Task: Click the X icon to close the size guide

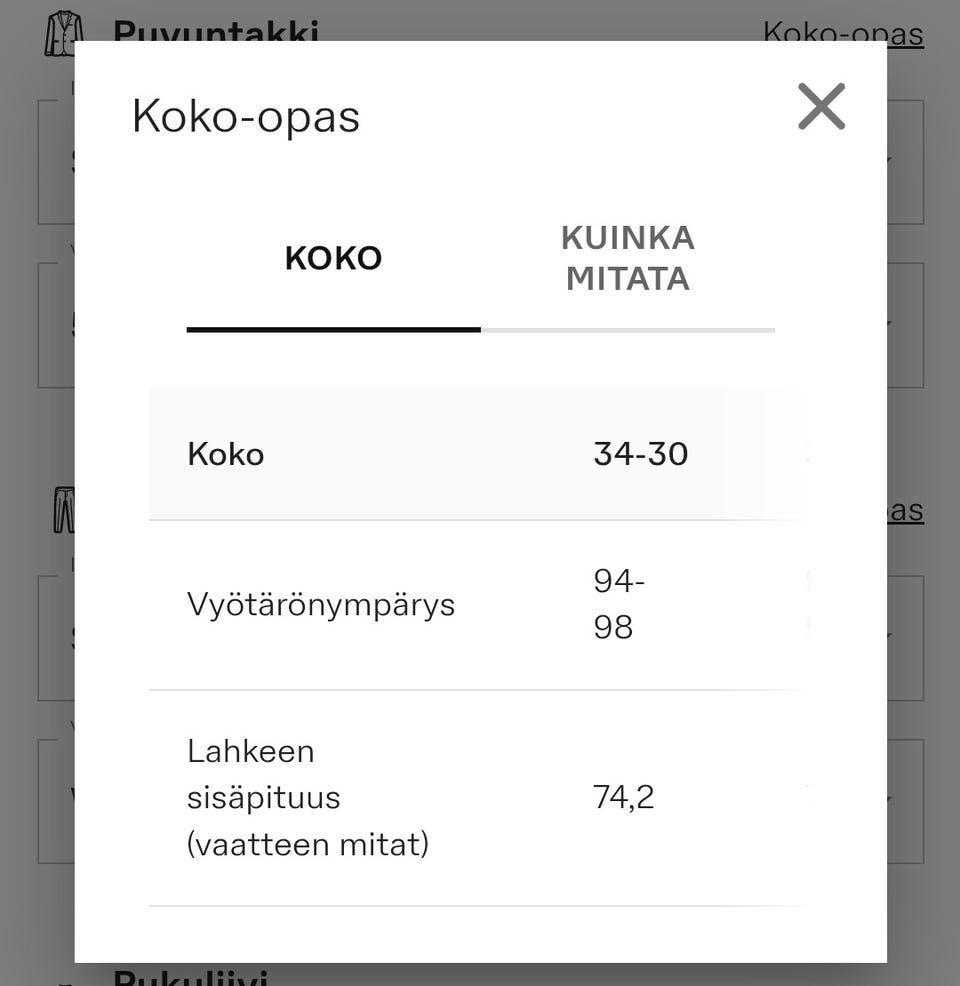Action: click(x=820, y=106)
